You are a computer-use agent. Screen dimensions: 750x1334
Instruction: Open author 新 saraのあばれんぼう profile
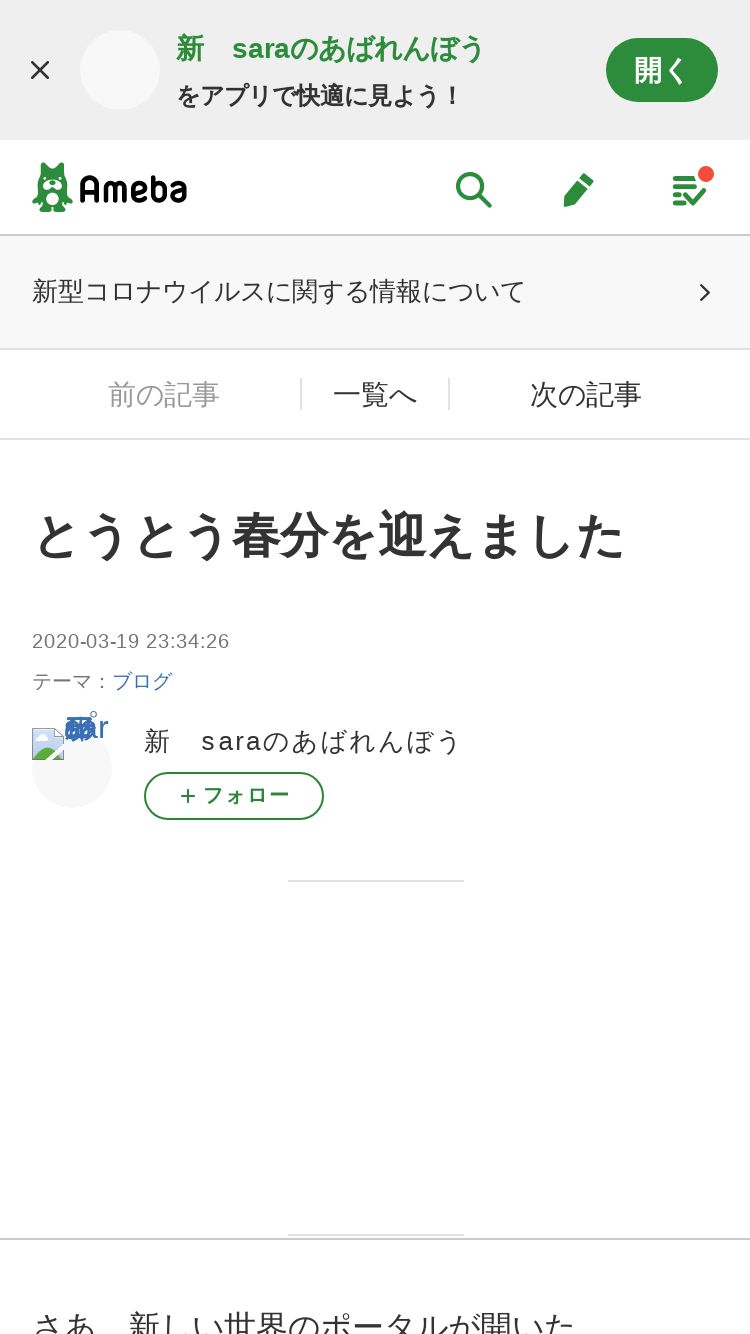click(x=302, y=741)
